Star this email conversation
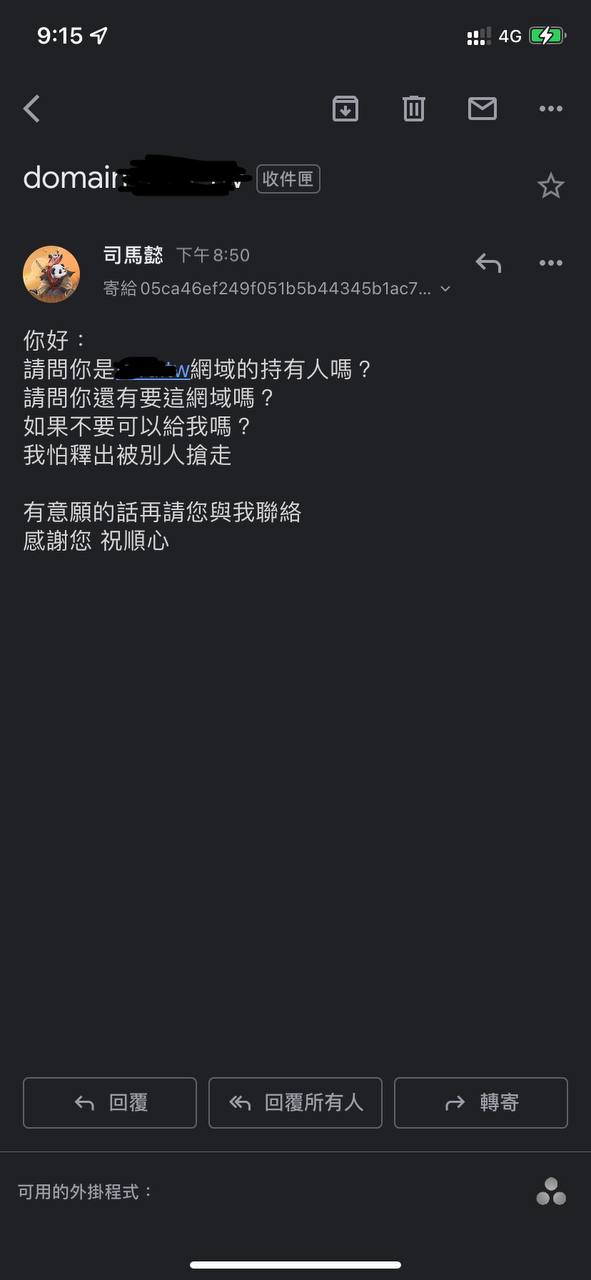The image size is (591, 1280). click(551, 185)
